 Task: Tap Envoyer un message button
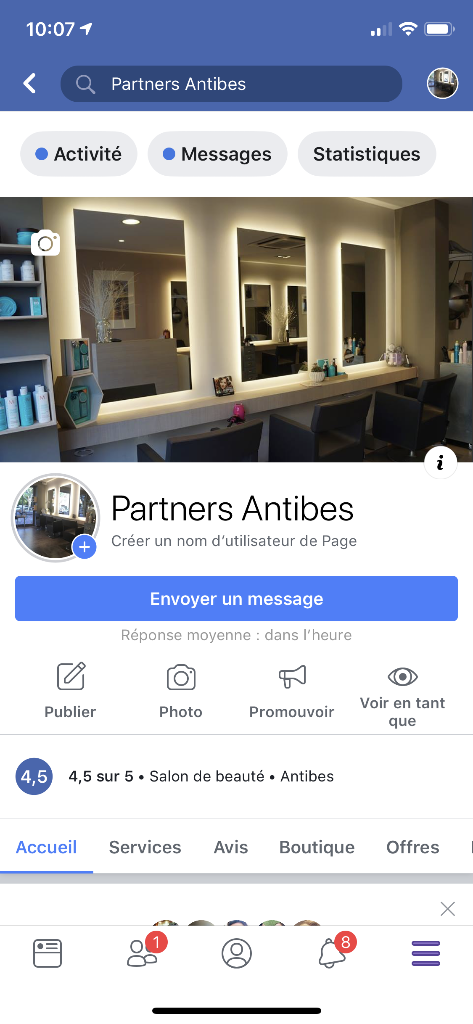(236, 598)
